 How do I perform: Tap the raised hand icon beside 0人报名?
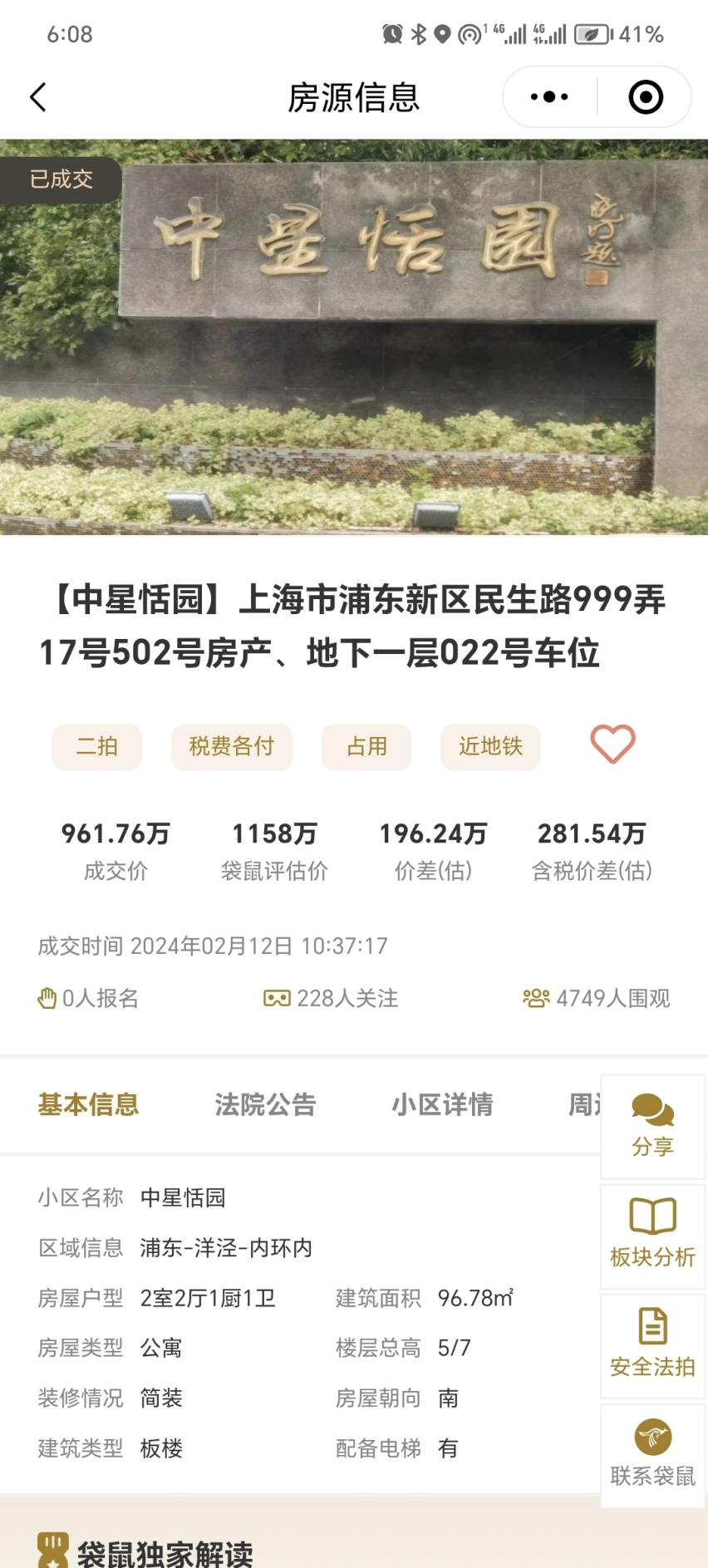46,998
